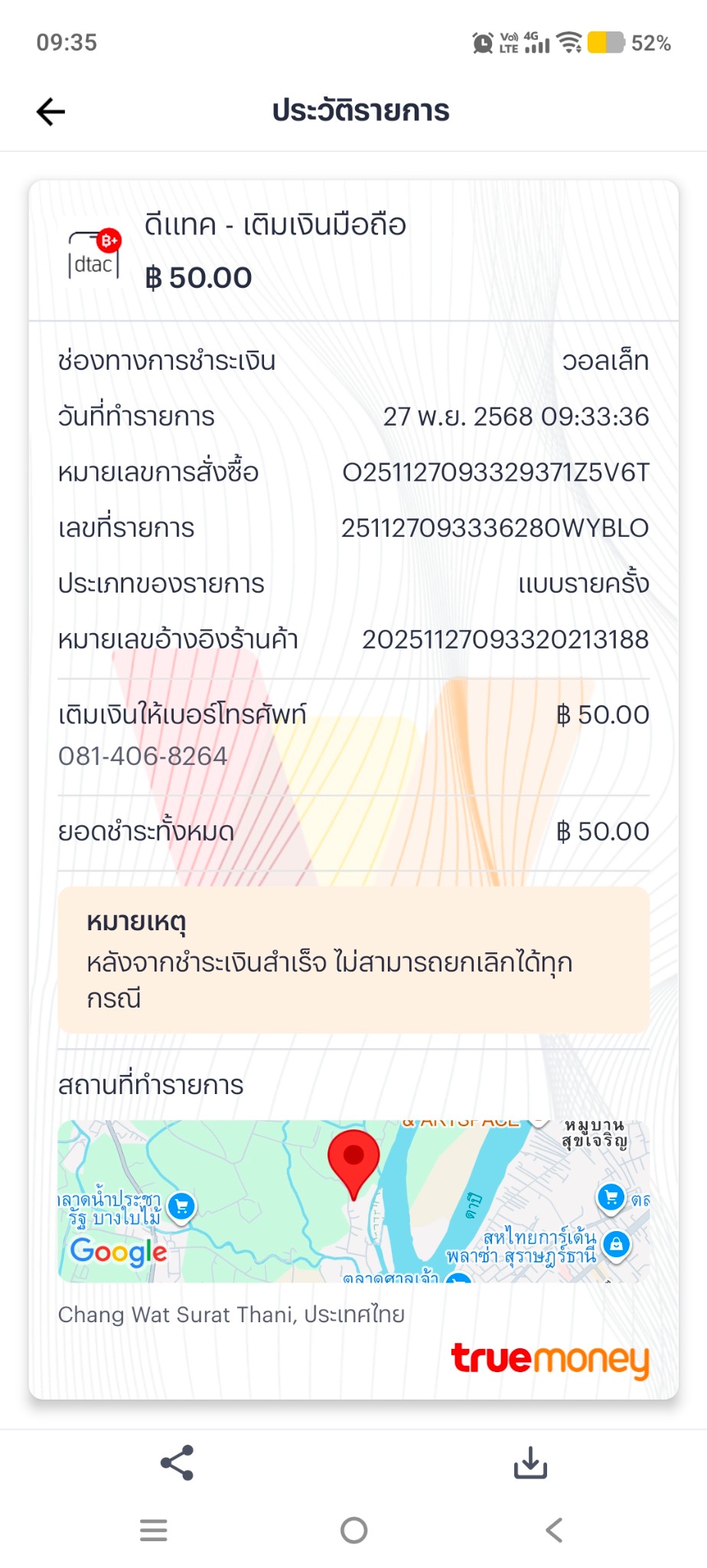Go back from transaction history
Viewport: 707px width, 1568px height.
point(51,112)
